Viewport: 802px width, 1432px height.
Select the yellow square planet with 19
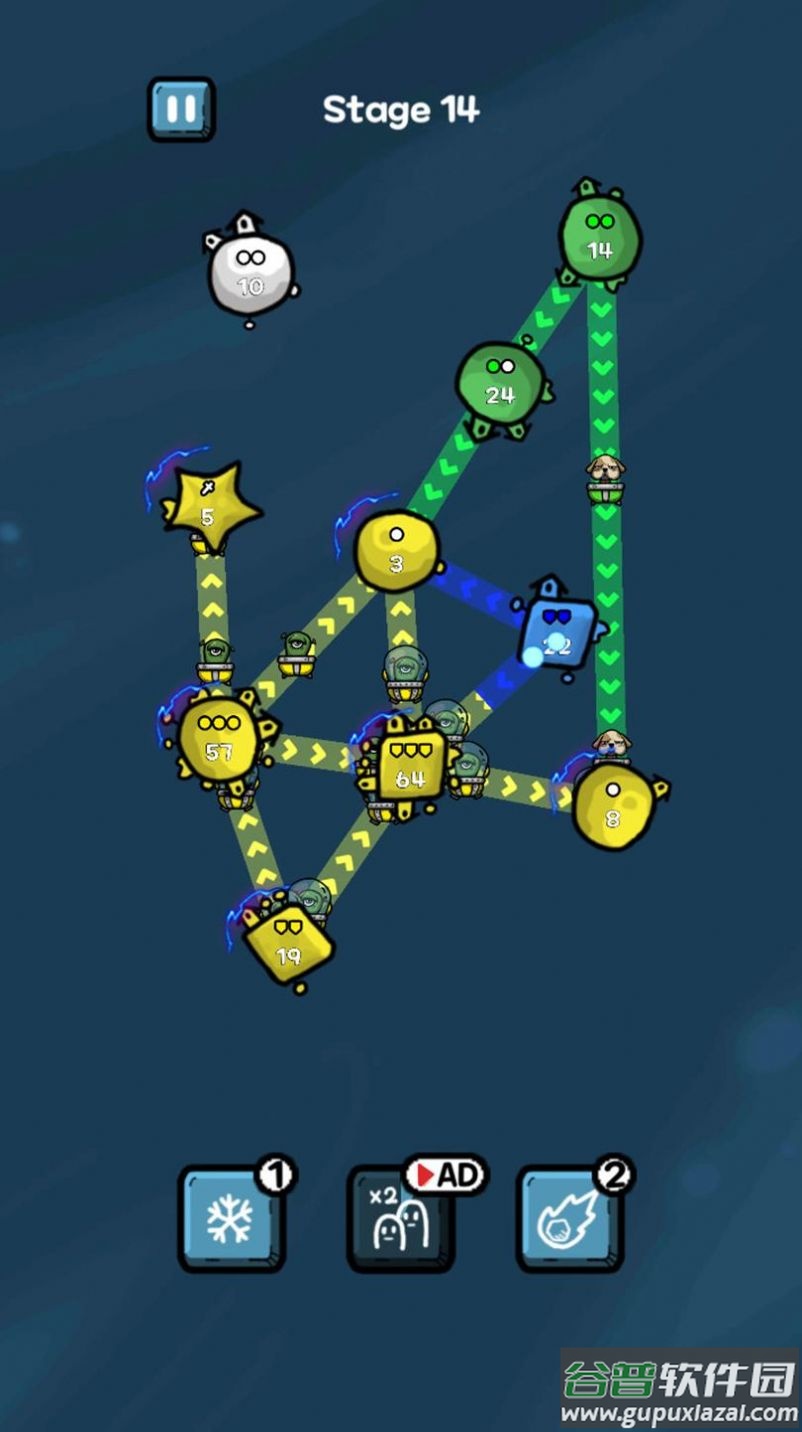pyautogui.click(x=288, y=944)
